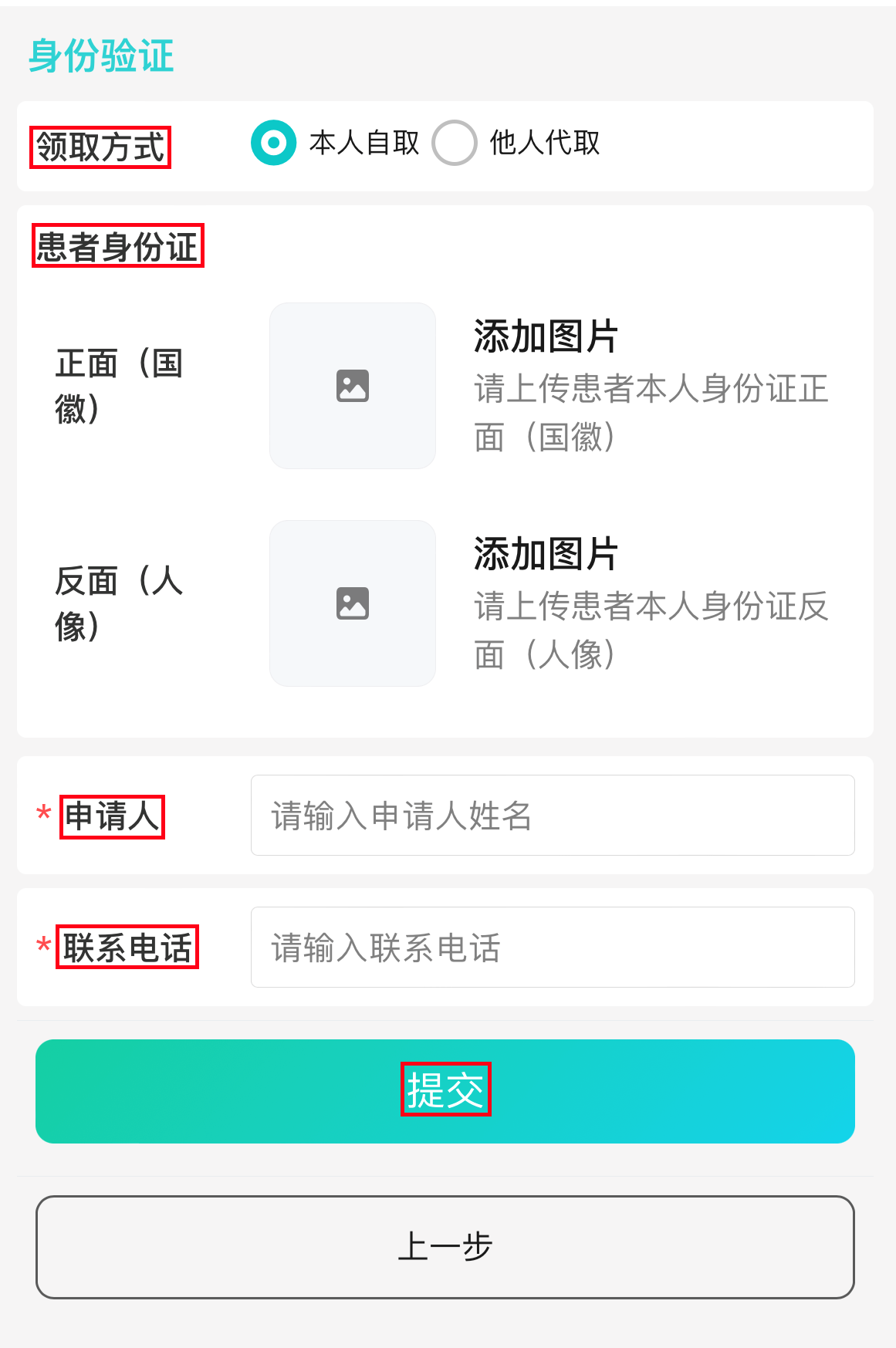Click the image placeholder icon for 反面（人像）
Image resolution: width=896 pixels, height=1348 pixels.
click(352, 604)
